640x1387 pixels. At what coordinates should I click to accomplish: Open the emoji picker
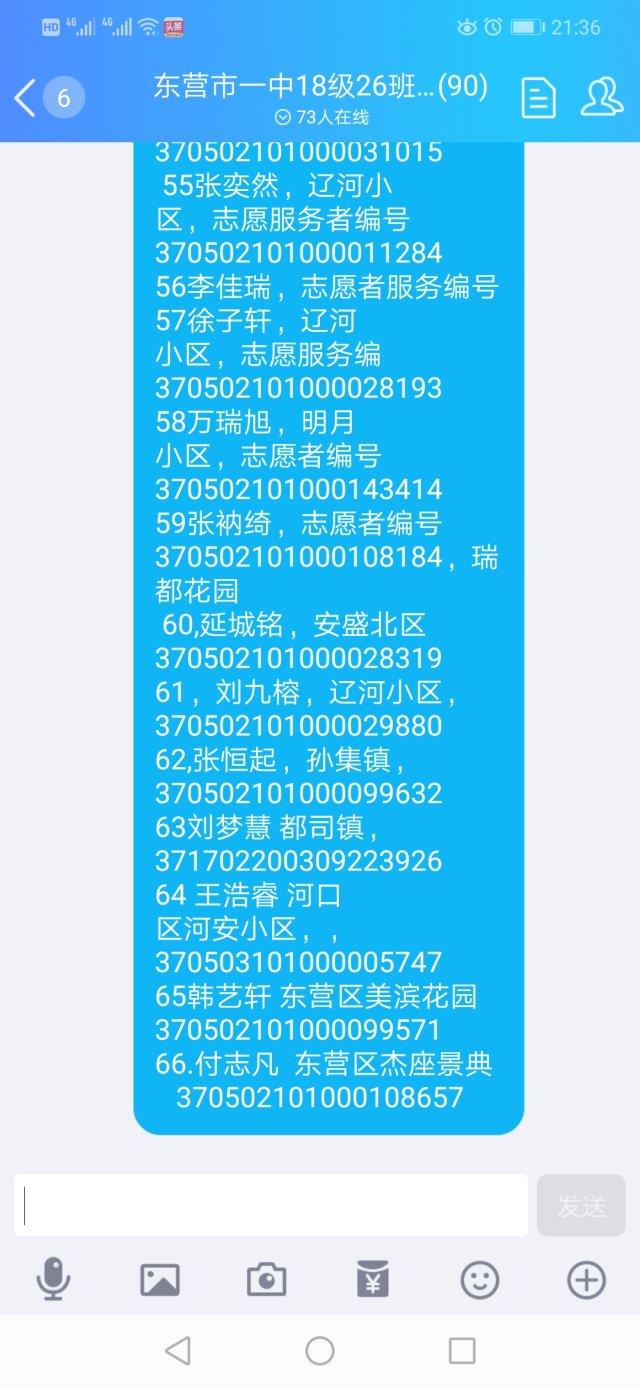tap(480, 1279)
